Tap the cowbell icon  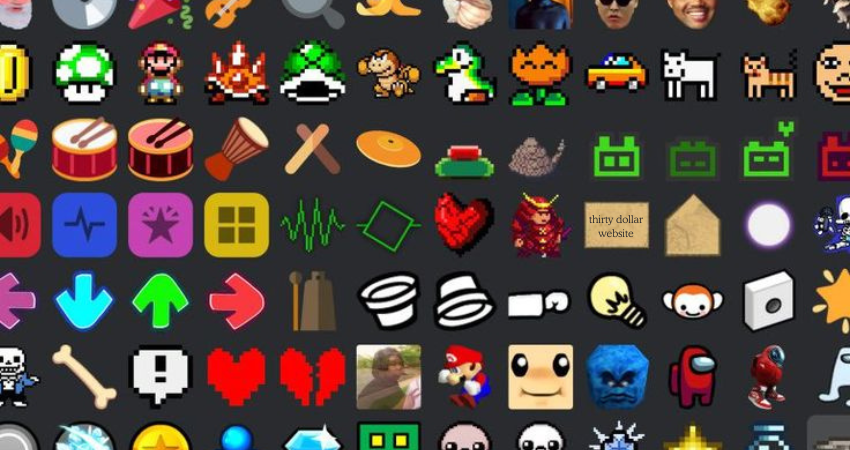[x=312, y=300]
